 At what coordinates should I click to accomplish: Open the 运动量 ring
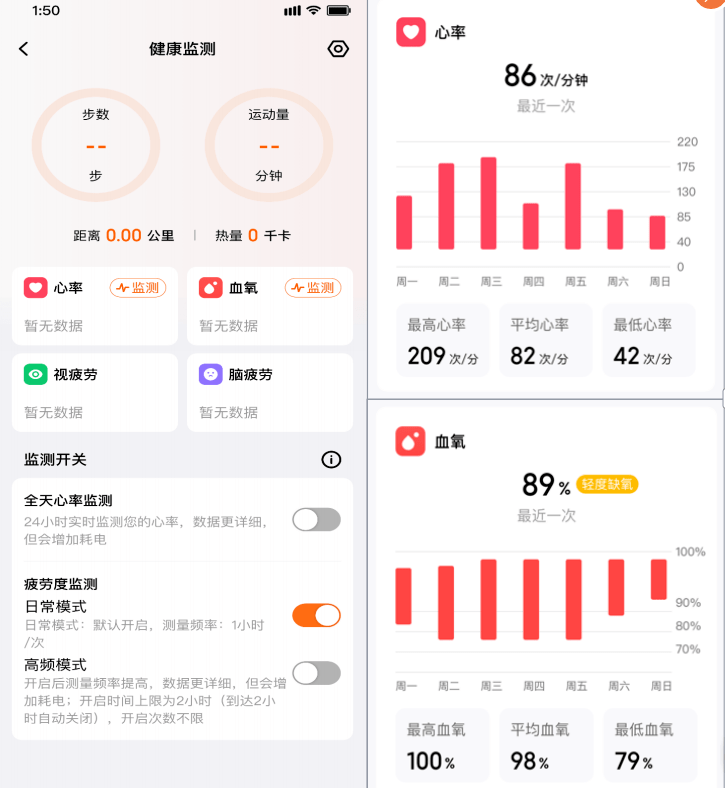(x=269, y=145)
